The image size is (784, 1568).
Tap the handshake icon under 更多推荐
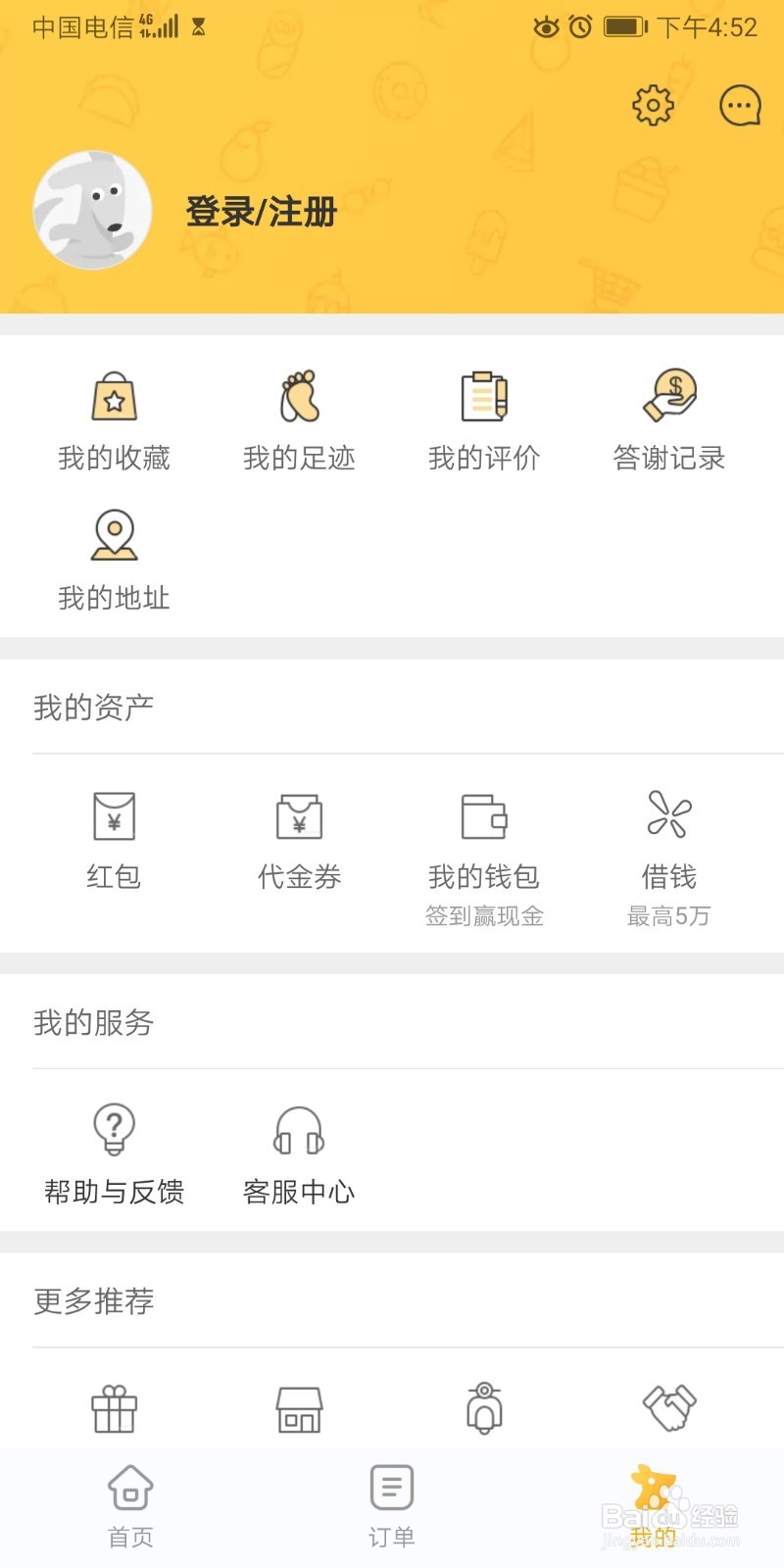click(669, 1409)
